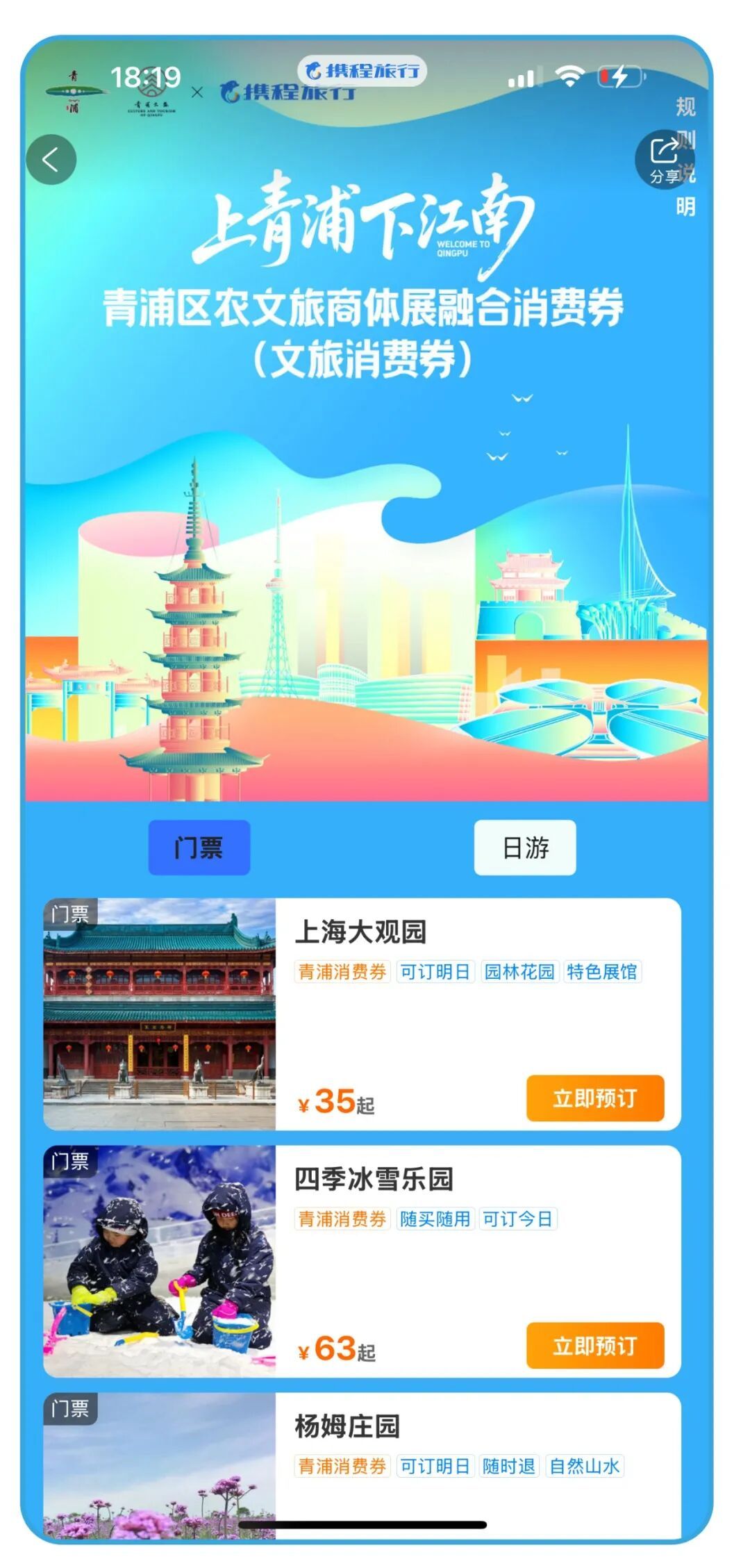Book 四季冰雪乐园 with 立即预订
750x1568 pixels.
pyautogui.click(x=594, y=1345)
